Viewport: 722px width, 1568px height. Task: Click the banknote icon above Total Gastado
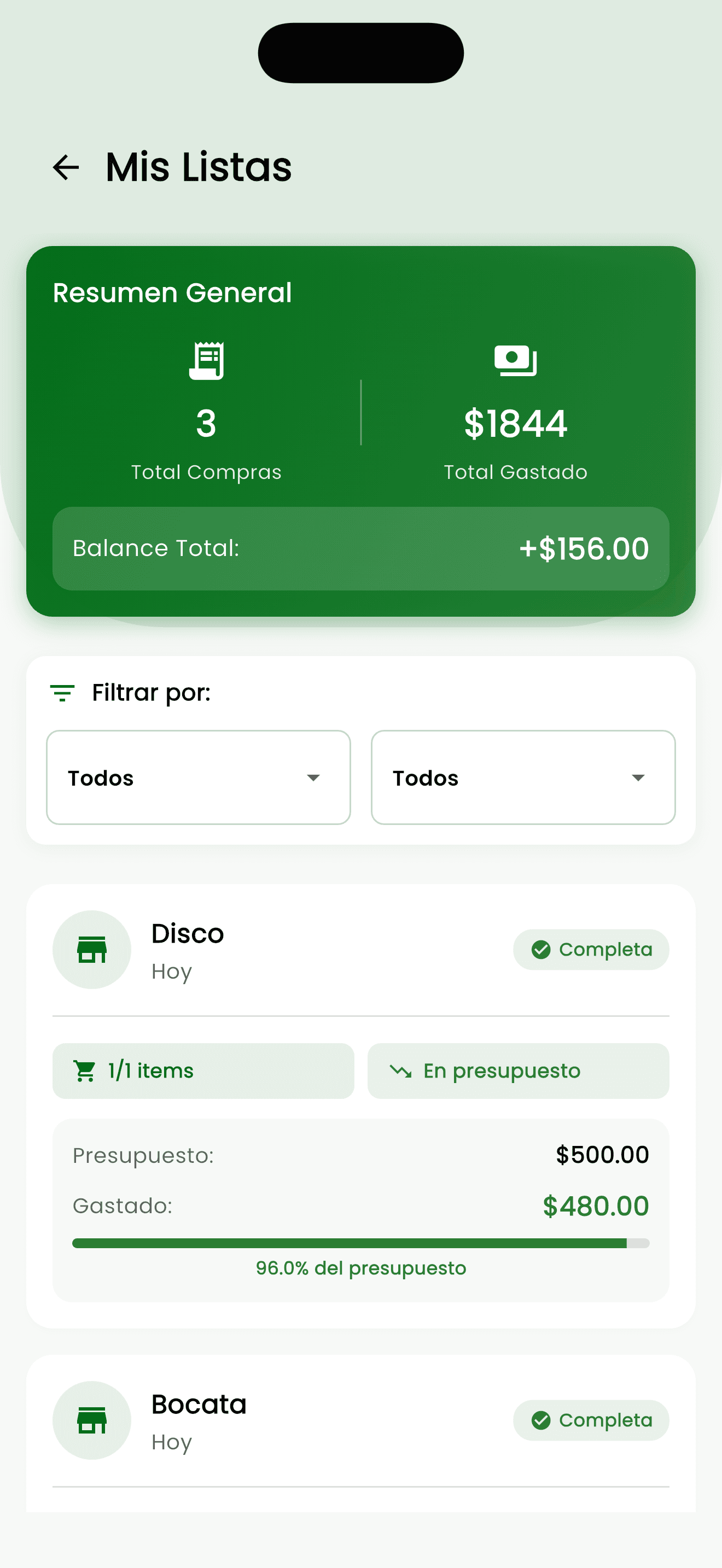coord(515,359)
